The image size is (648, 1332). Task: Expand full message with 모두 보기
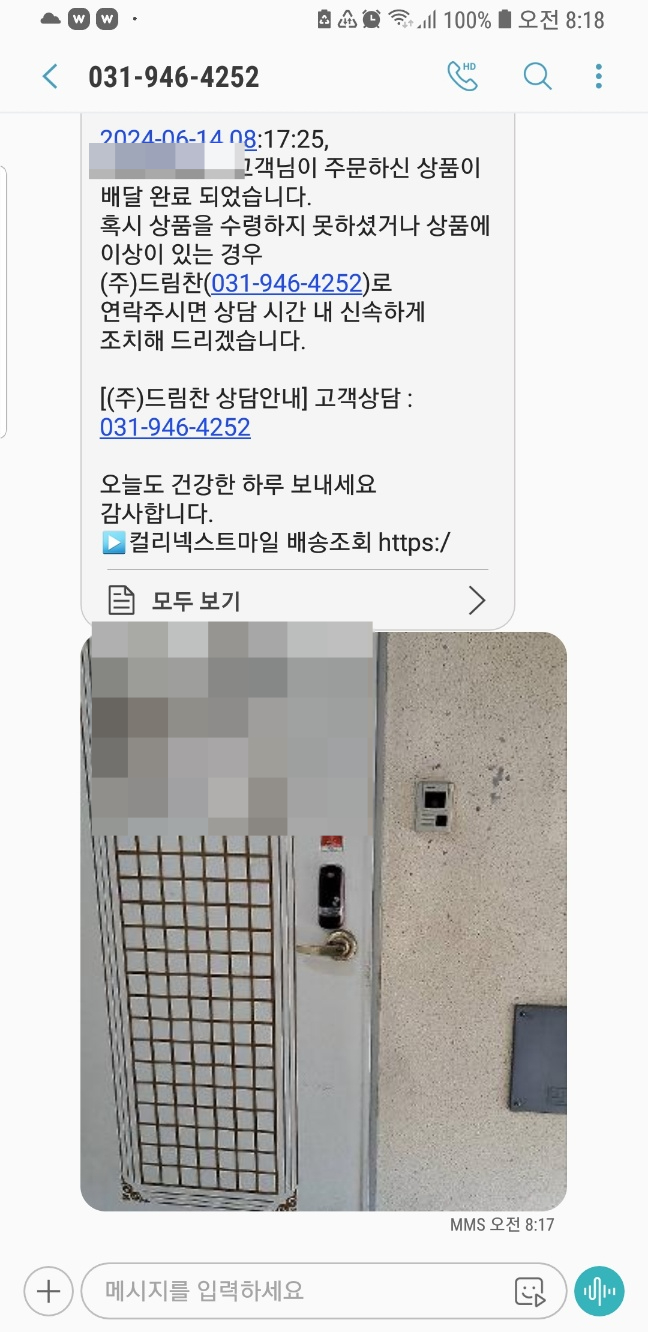(297, 600)
